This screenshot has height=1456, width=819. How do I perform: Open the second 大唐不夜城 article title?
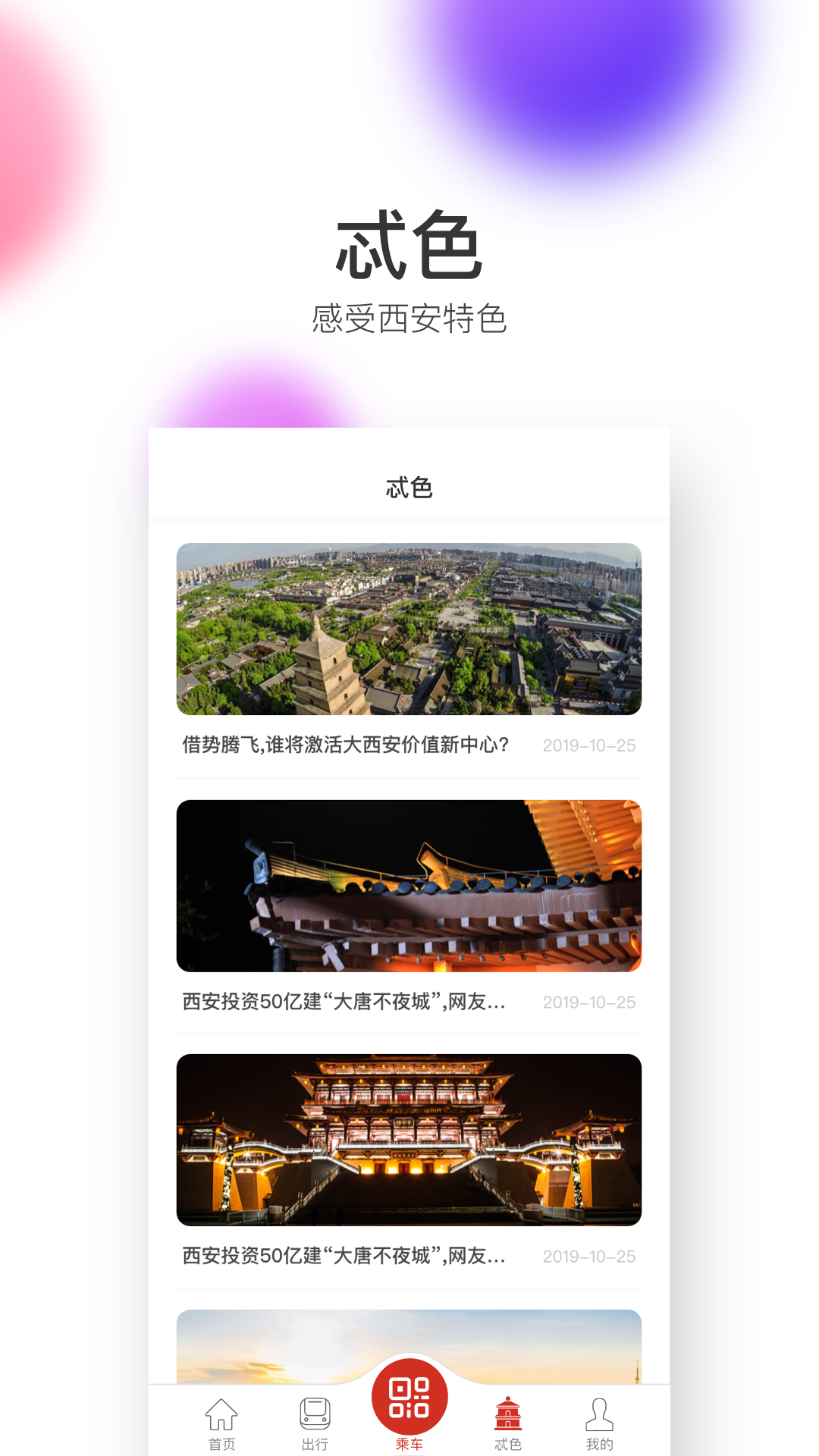pyautogui.click(x=343, y=1256)
